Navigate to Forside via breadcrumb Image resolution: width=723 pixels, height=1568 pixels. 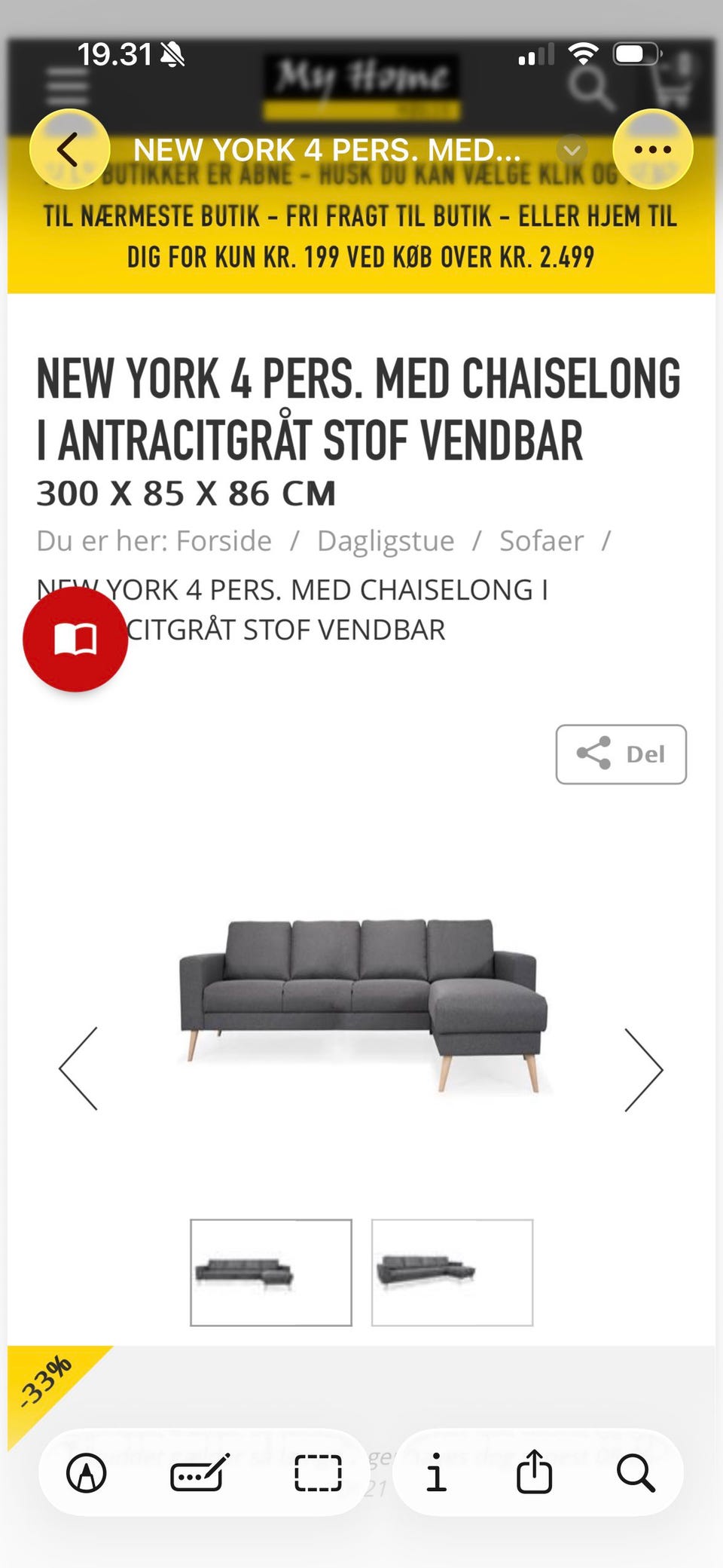(223, 539)
